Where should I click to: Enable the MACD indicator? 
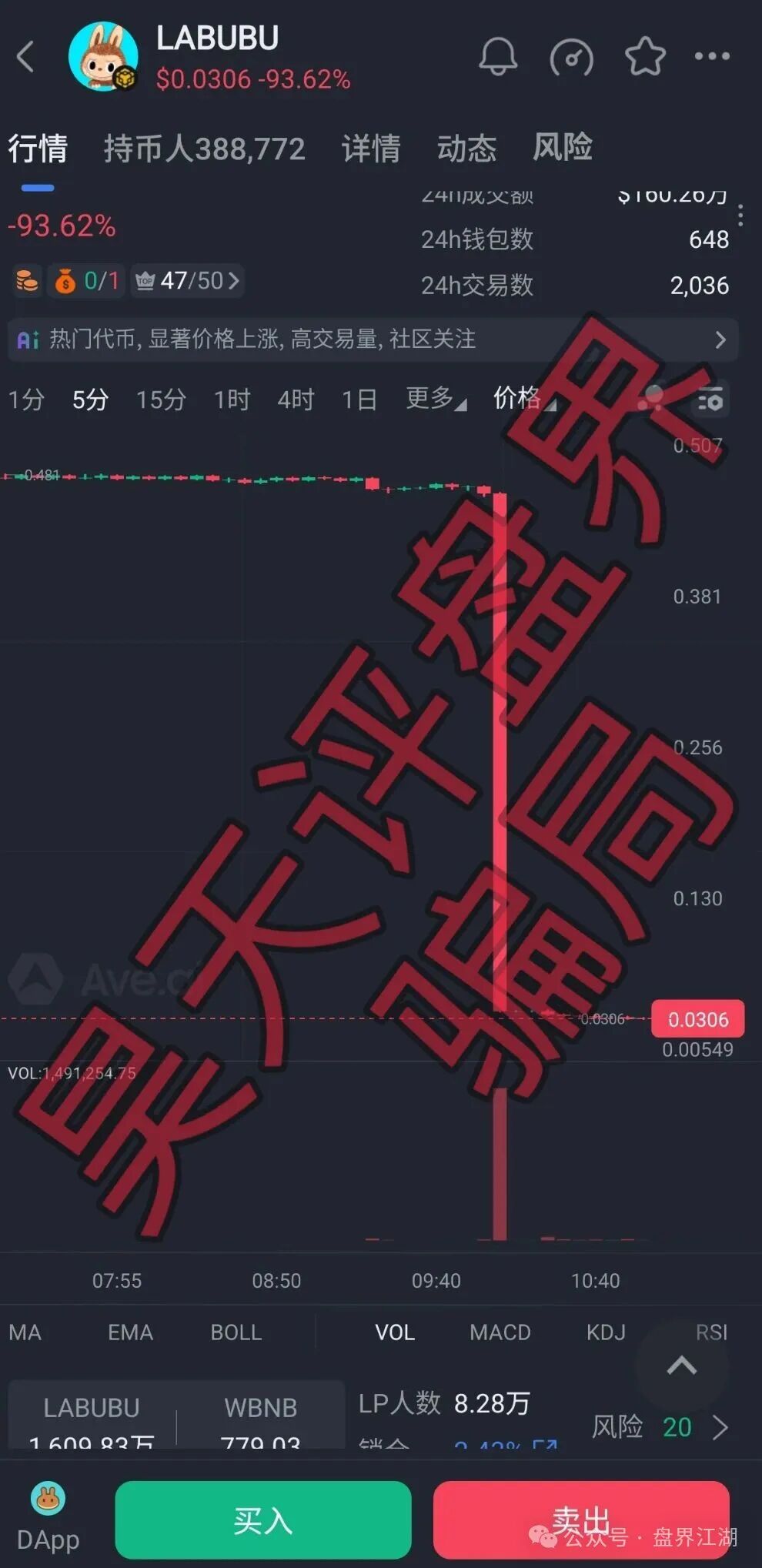tap(500, 1332)
